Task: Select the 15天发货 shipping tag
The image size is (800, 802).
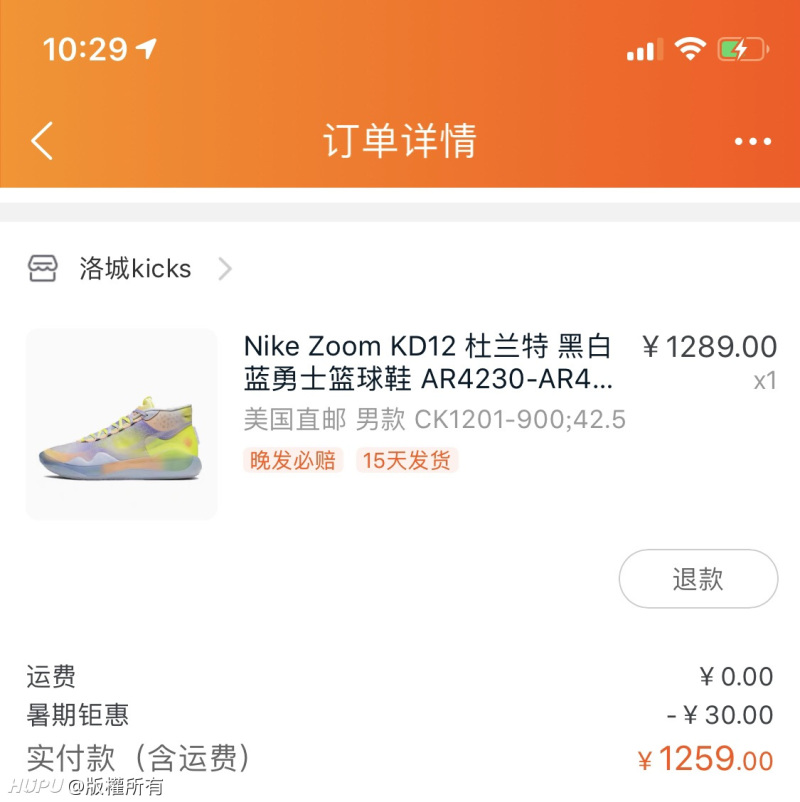Action: click(x=409, y=460)
